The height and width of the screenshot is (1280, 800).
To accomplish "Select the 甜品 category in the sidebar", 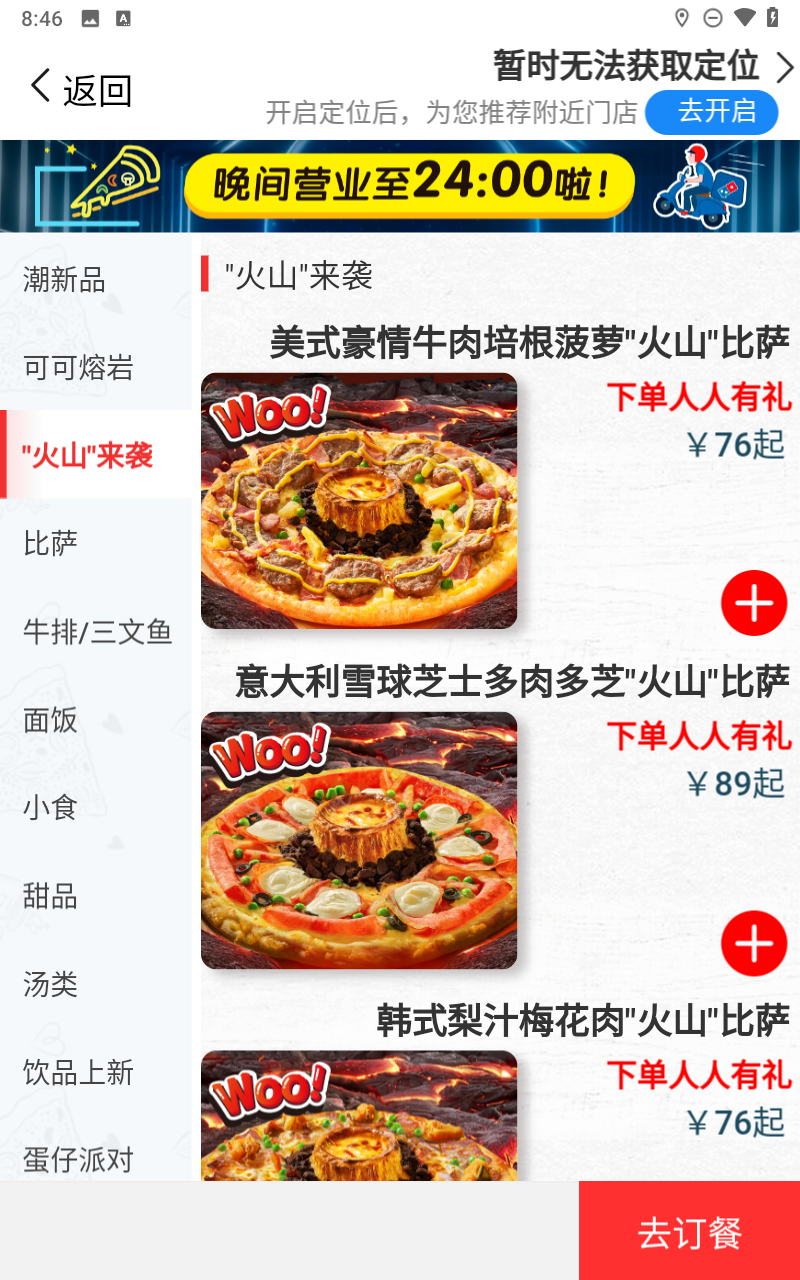I will coord(50,897).
